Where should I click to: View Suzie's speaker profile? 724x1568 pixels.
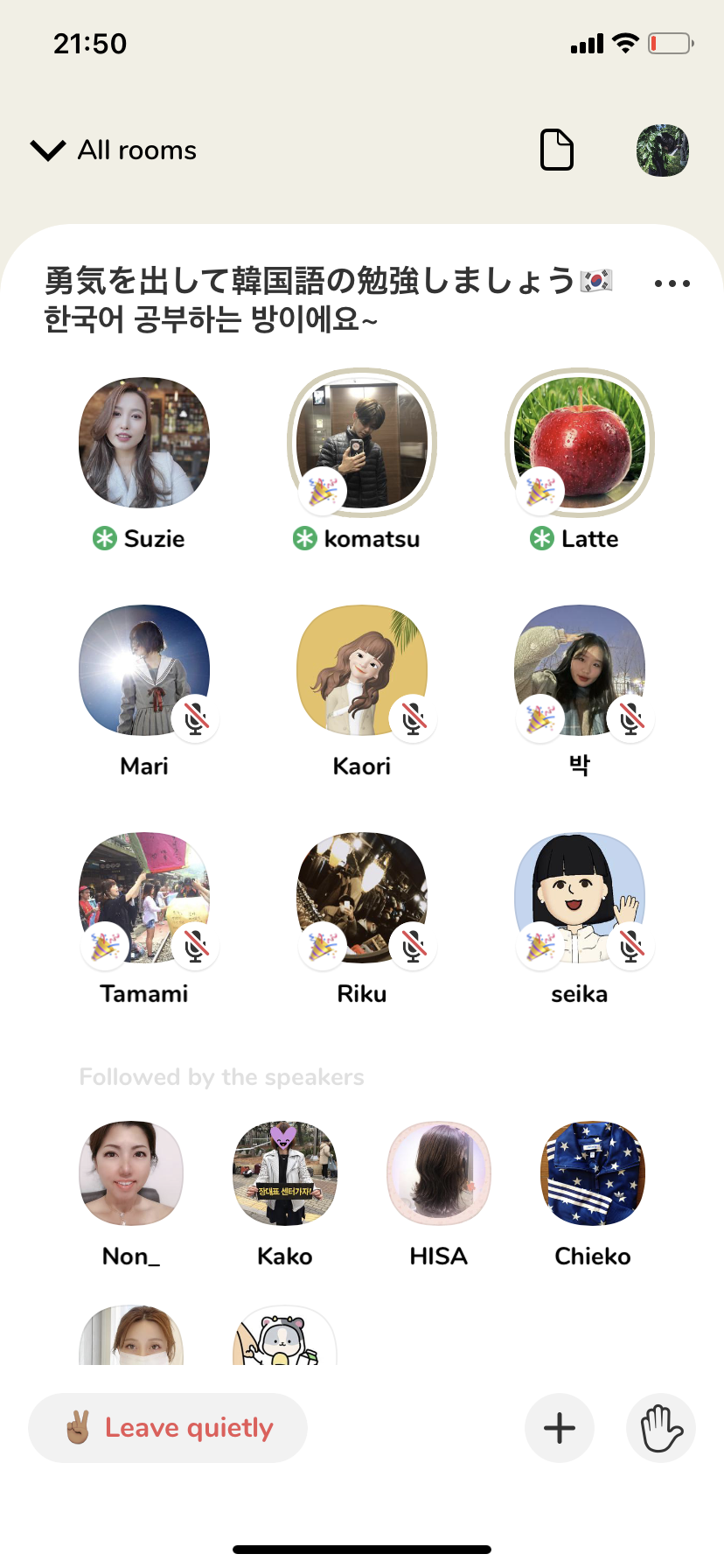pos(144,443)
